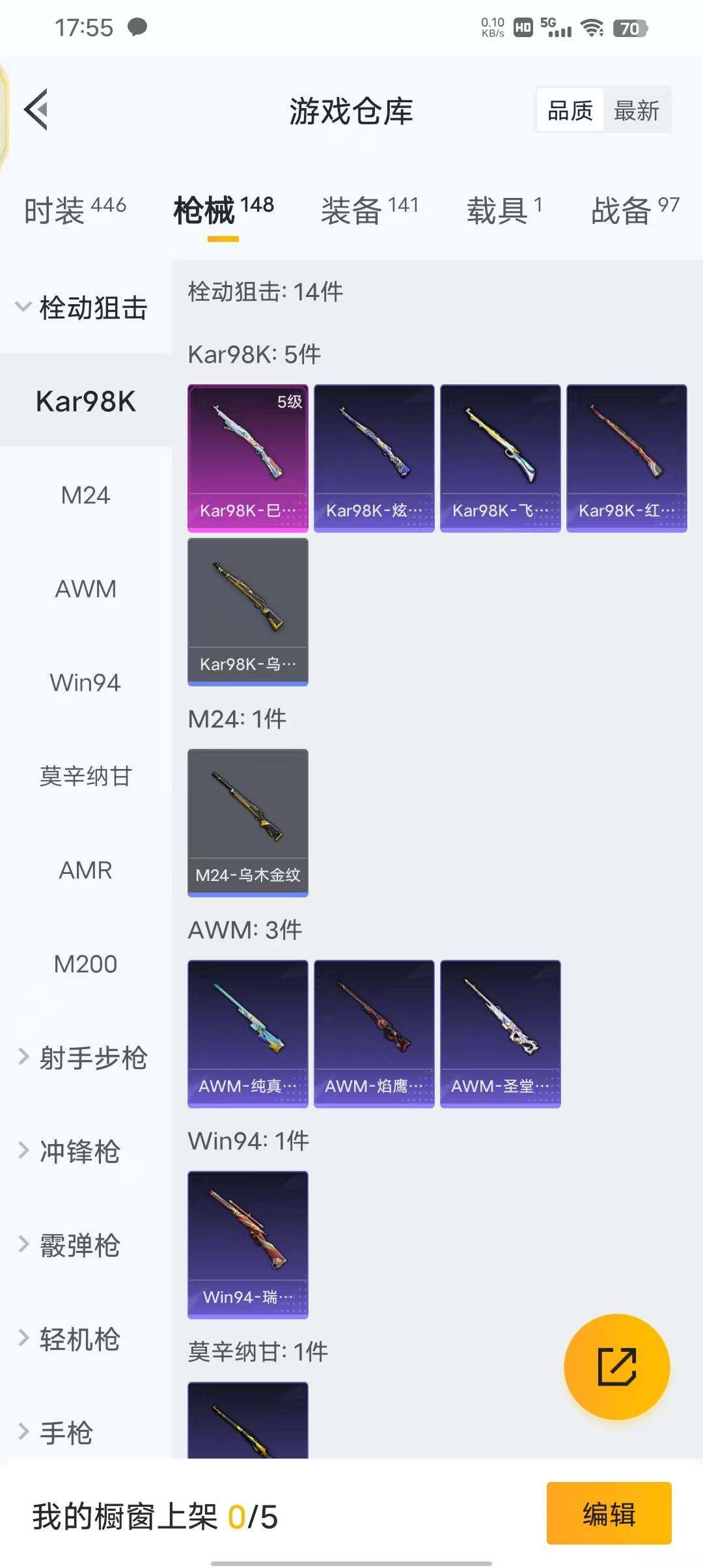Switch to the 战备 tab
Viewport: 703px width, 1568px height.
(634, 210)
